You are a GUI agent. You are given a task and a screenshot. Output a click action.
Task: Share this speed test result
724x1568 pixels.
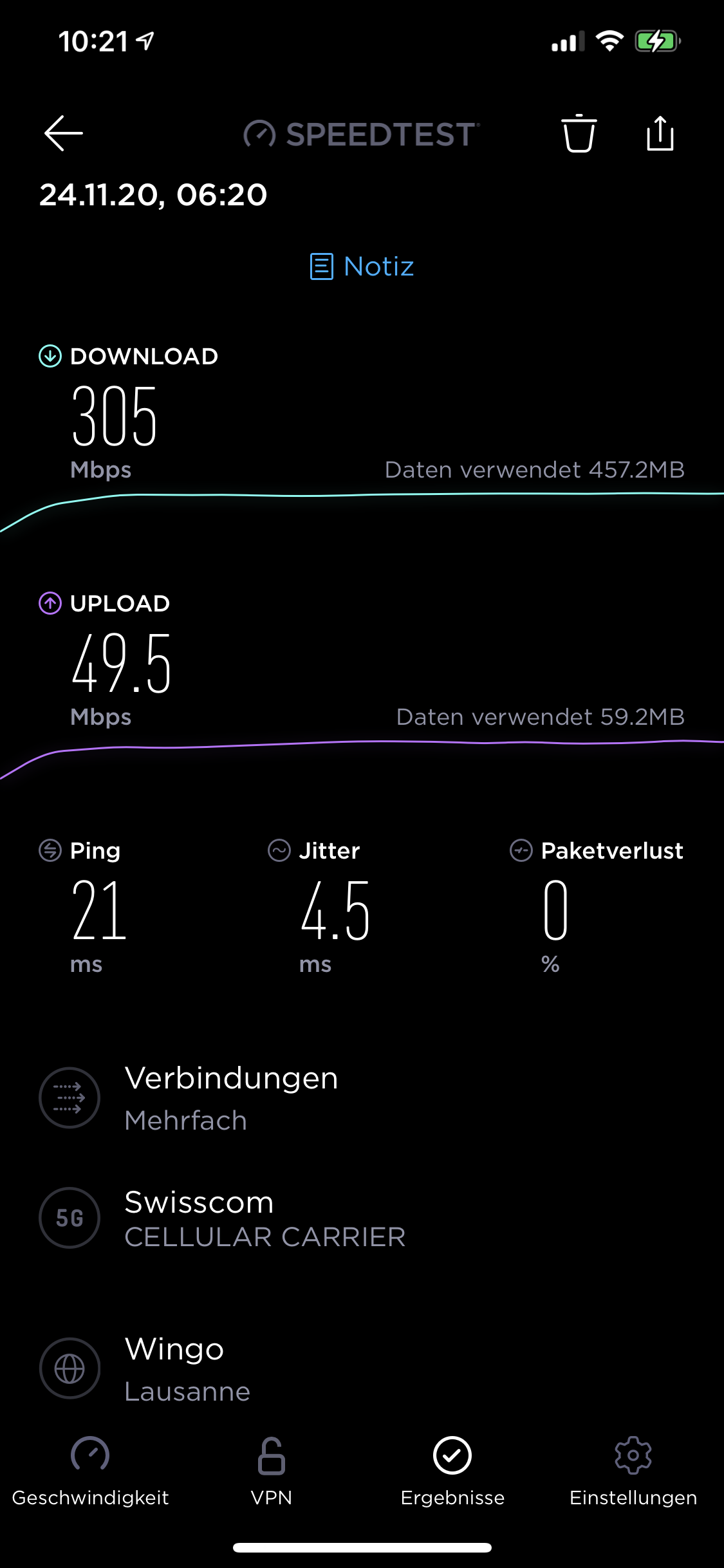click(660, 134)
